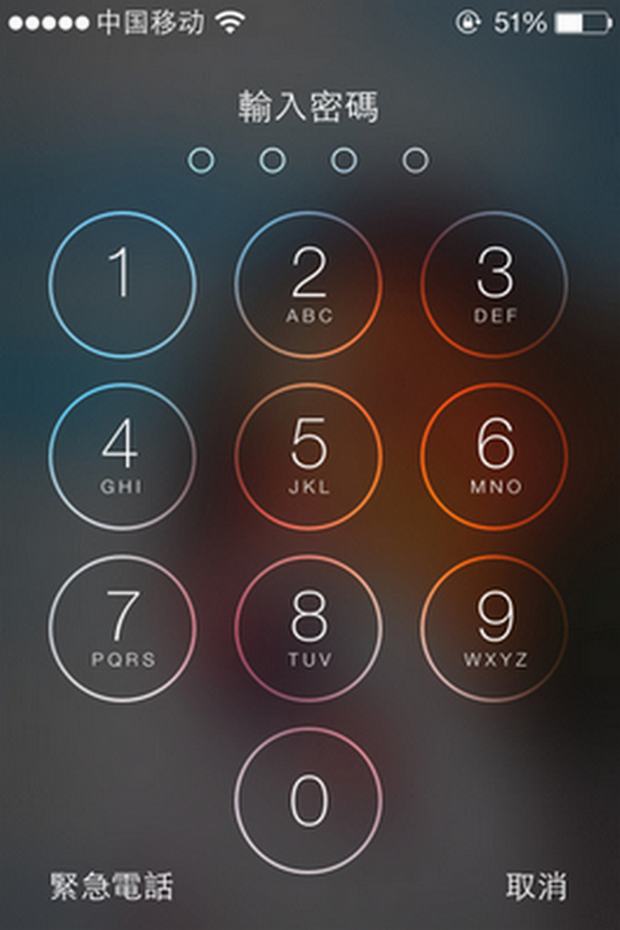Viewport: 620px width, 930px height.
Task: Enter digit 9 WXYZ
Action: point(495,629)
